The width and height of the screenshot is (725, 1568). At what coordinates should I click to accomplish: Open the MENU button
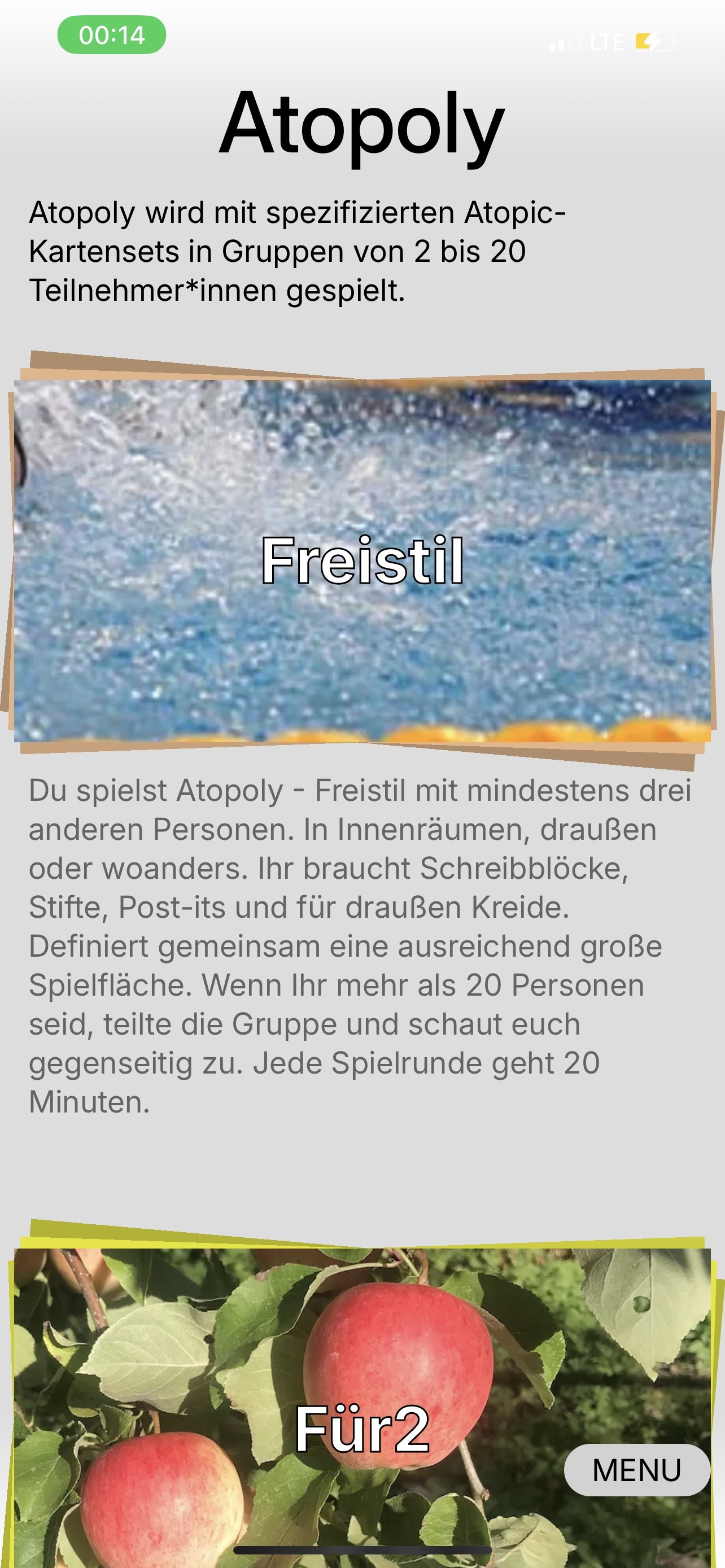(x=636, y=1470)
